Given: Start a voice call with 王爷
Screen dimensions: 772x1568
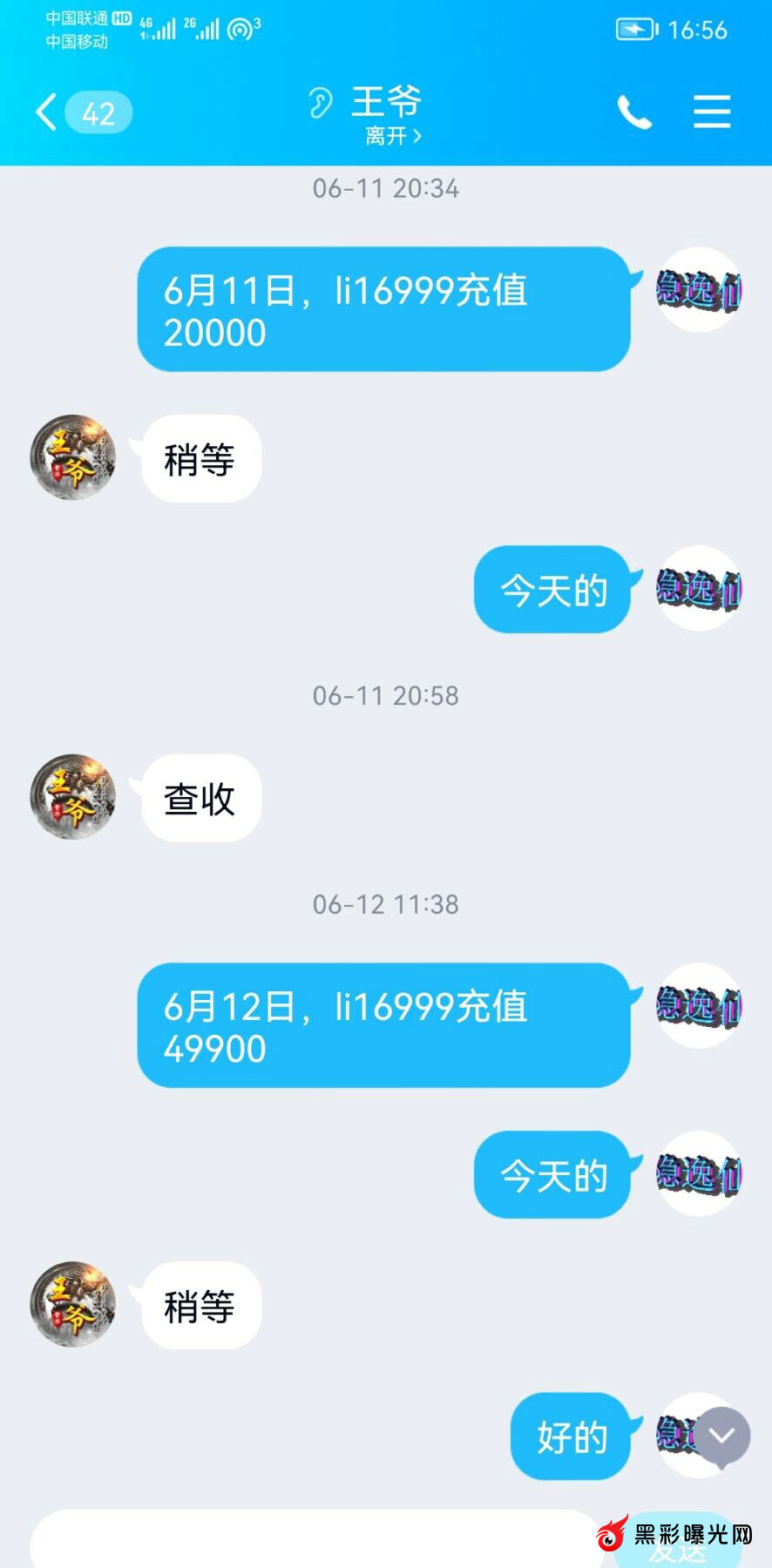Looking at the screenshot, I should [634, 113].
